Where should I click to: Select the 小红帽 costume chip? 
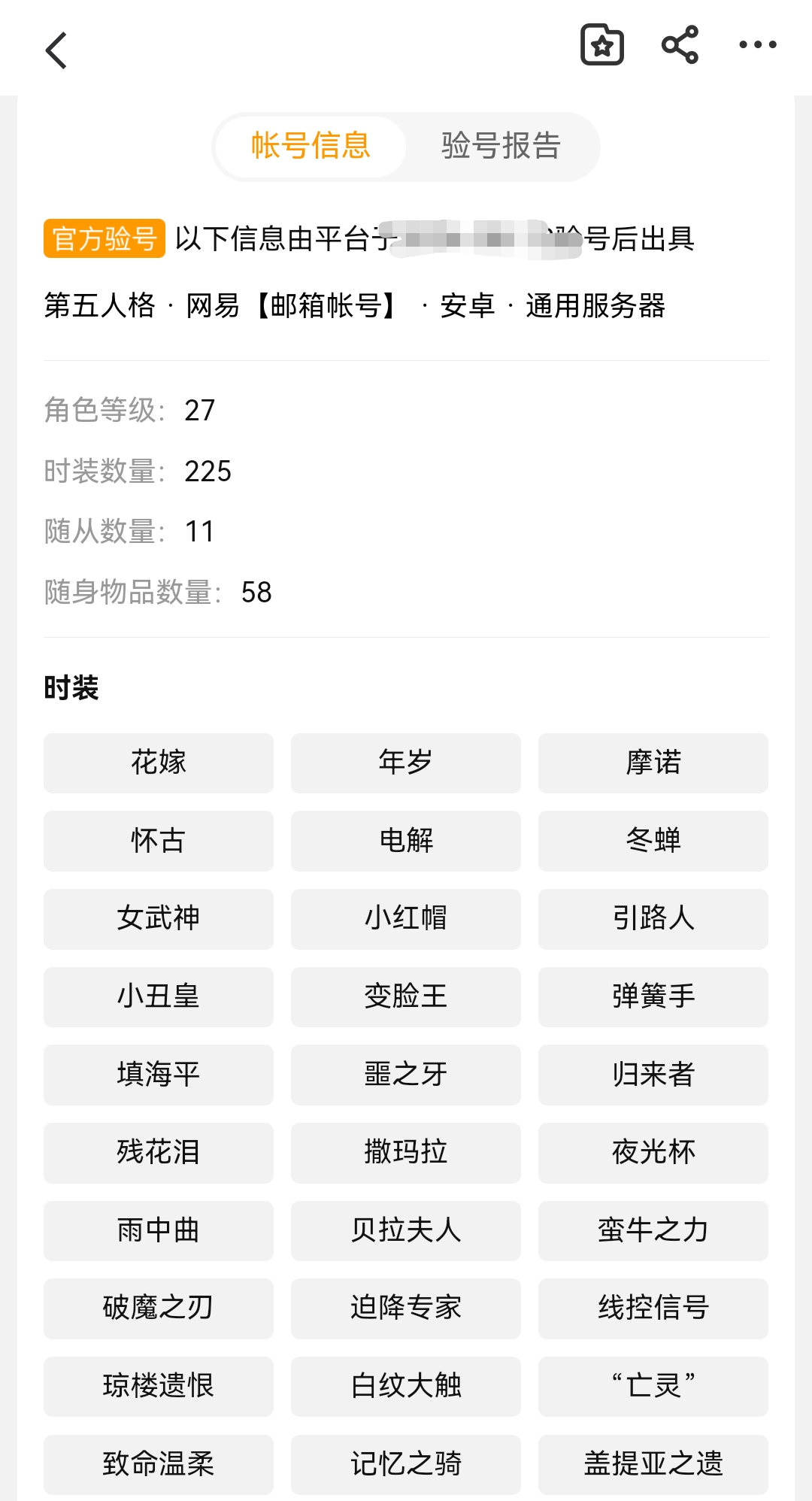[406, 918]
